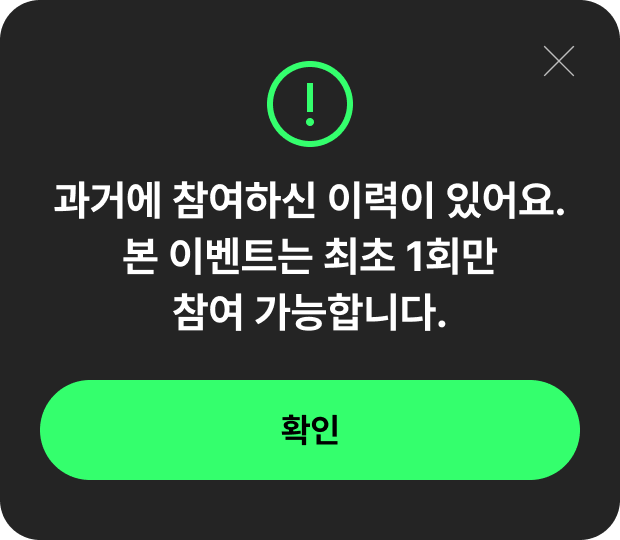
Task: Dismiss the dialog with the X icon
Action: 559,61
